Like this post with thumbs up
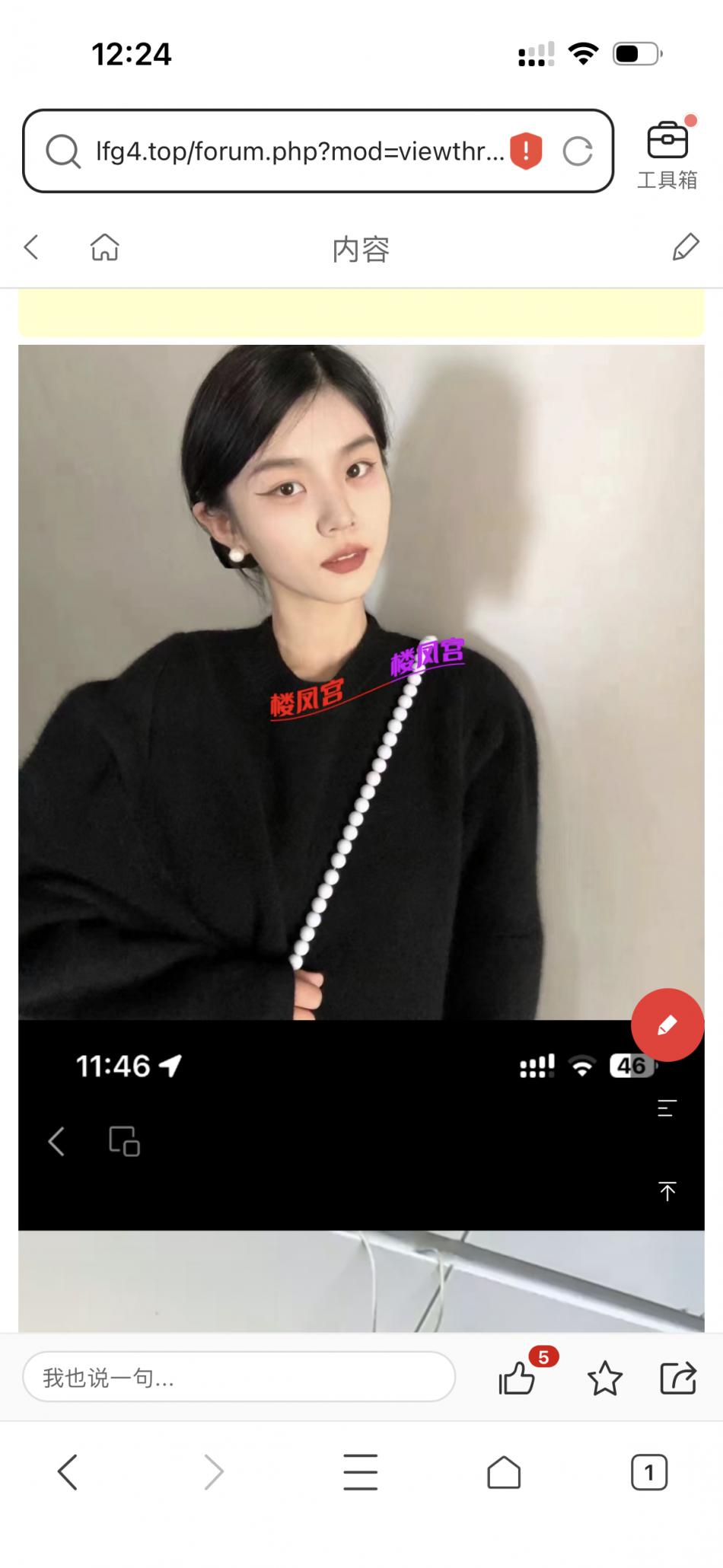The image size is (723, 1568). (x=518, y=1378)
